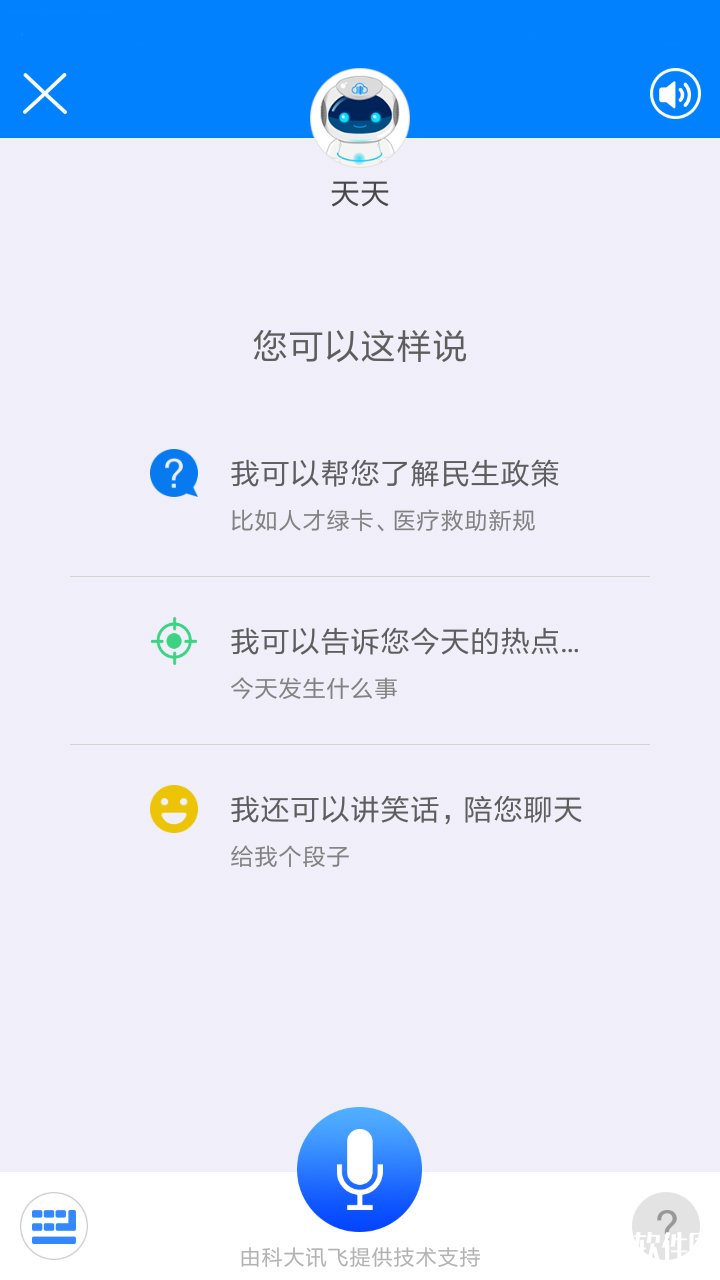Tap the '今天发生什么事' example phrase
720x1280 pixels.
314,688
